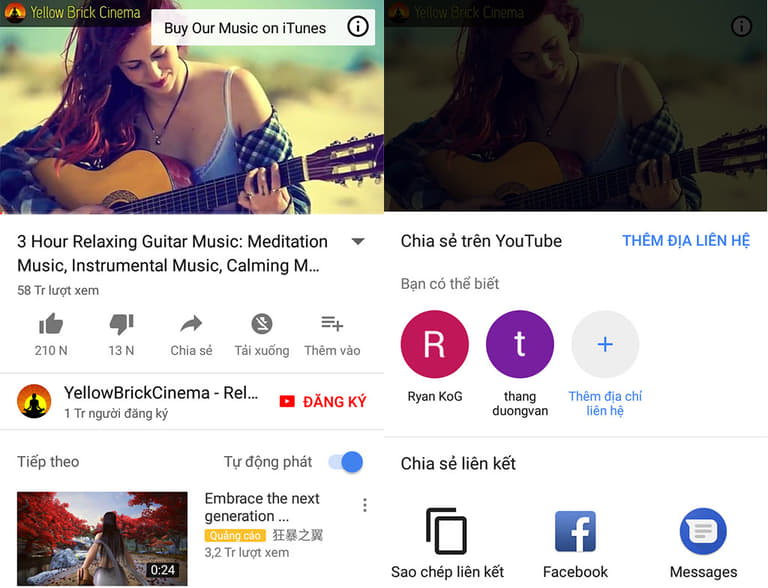Subscribe with the ĐĂNG KÝ button

pyautogui.click(x=322, y=402)
